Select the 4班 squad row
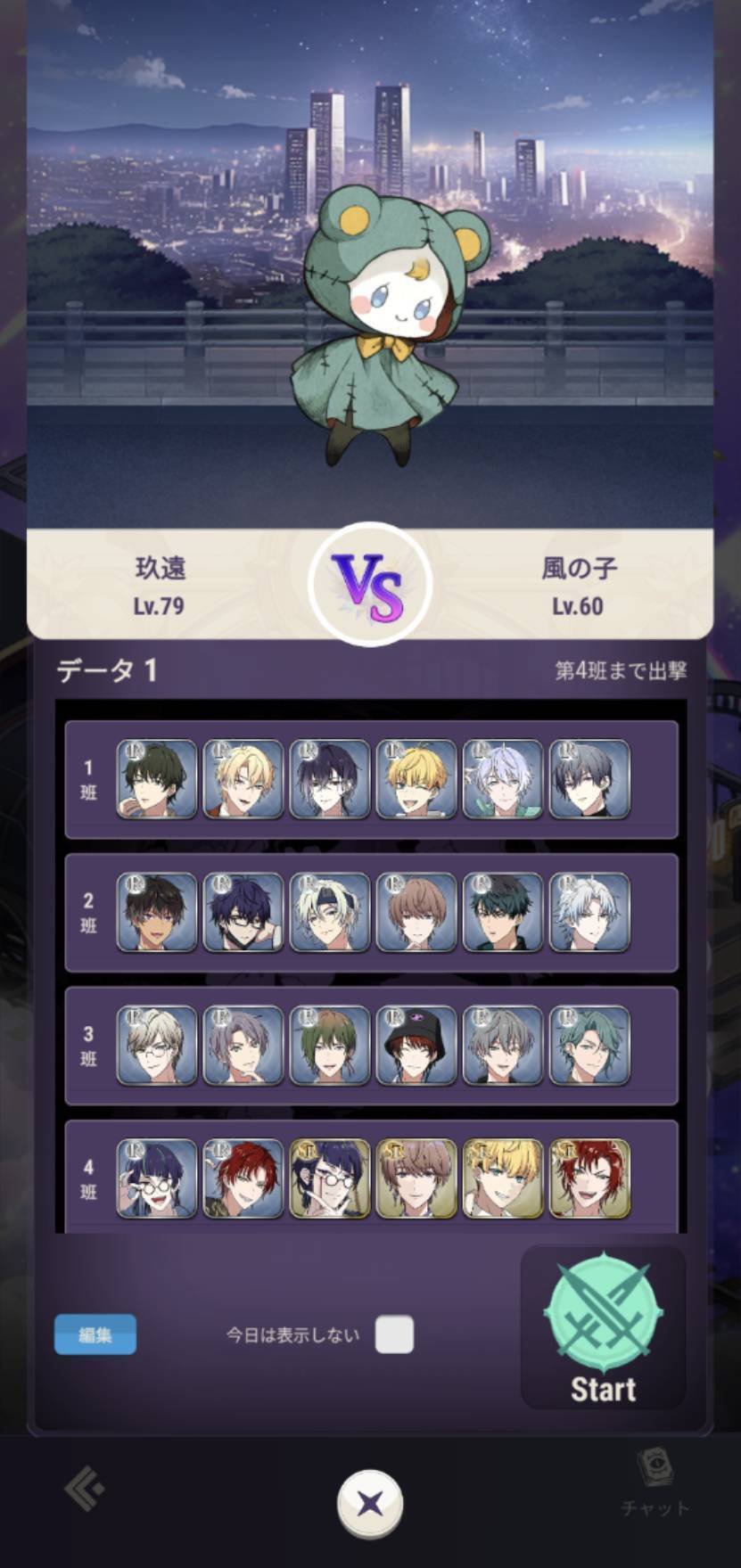 371,1177
